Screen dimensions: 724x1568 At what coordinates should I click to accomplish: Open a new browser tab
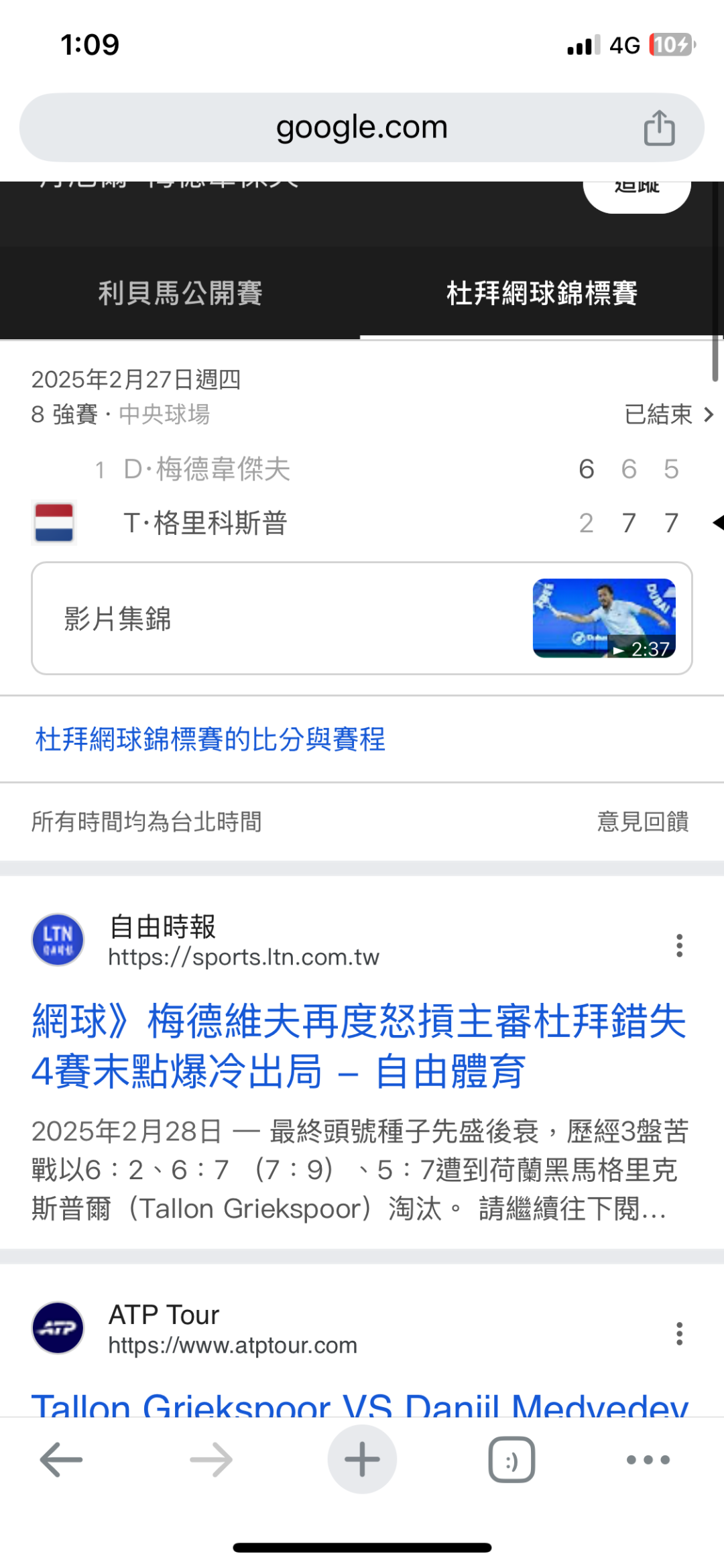[362, 1459]
